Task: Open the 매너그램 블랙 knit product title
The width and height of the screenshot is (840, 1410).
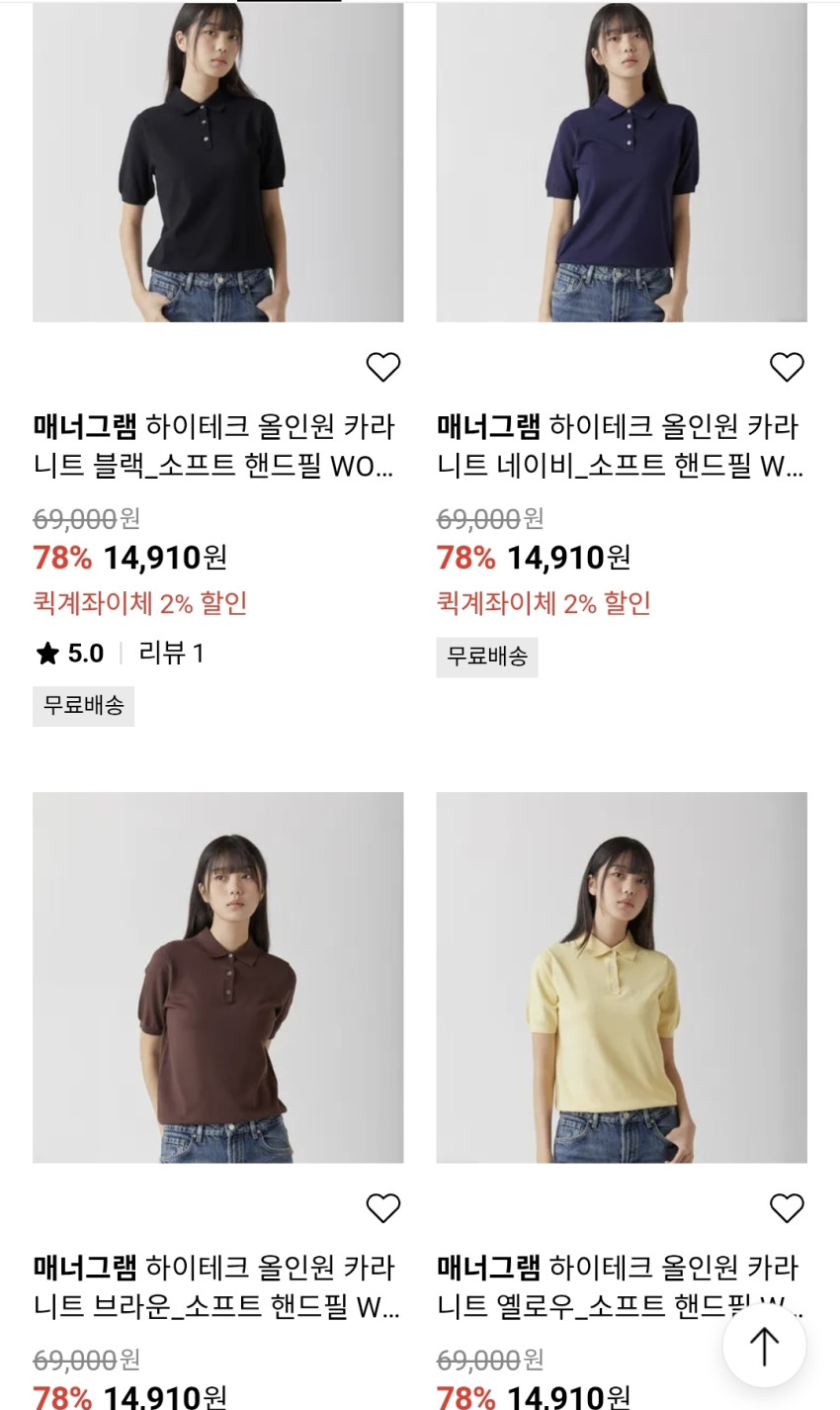Action: [214, 447]
